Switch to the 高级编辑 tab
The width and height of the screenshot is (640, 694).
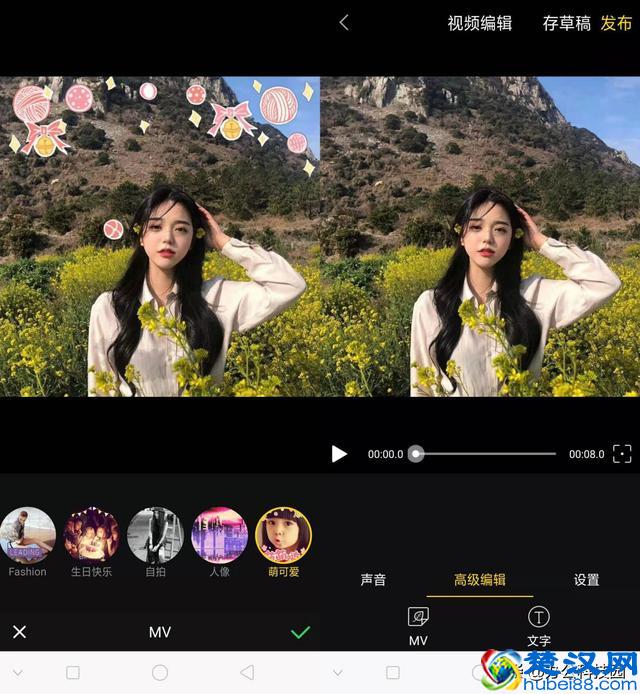pyautogui.click(x=480, y=580)
